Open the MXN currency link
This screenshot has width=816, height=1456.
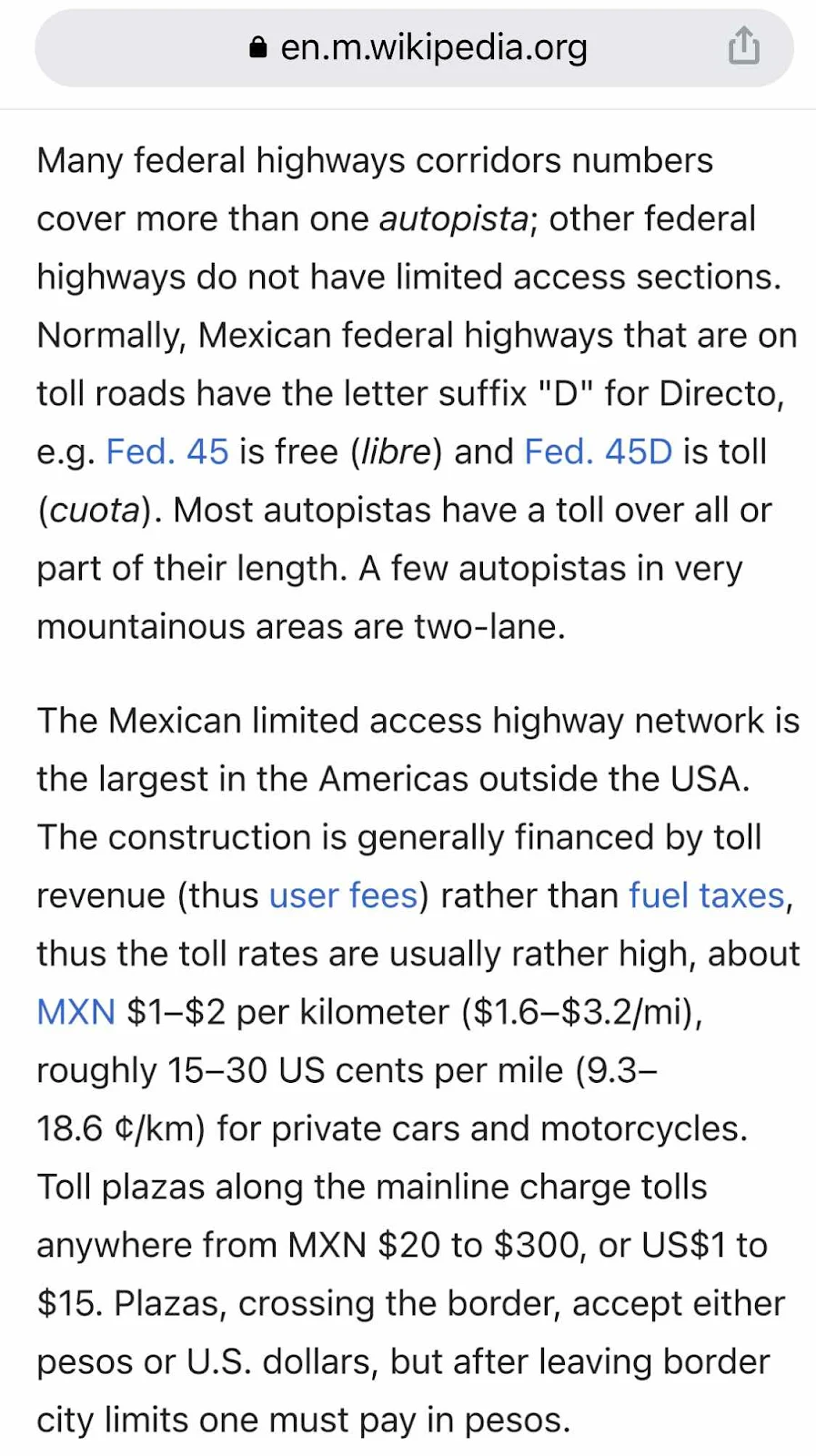tap(76, 1012)
